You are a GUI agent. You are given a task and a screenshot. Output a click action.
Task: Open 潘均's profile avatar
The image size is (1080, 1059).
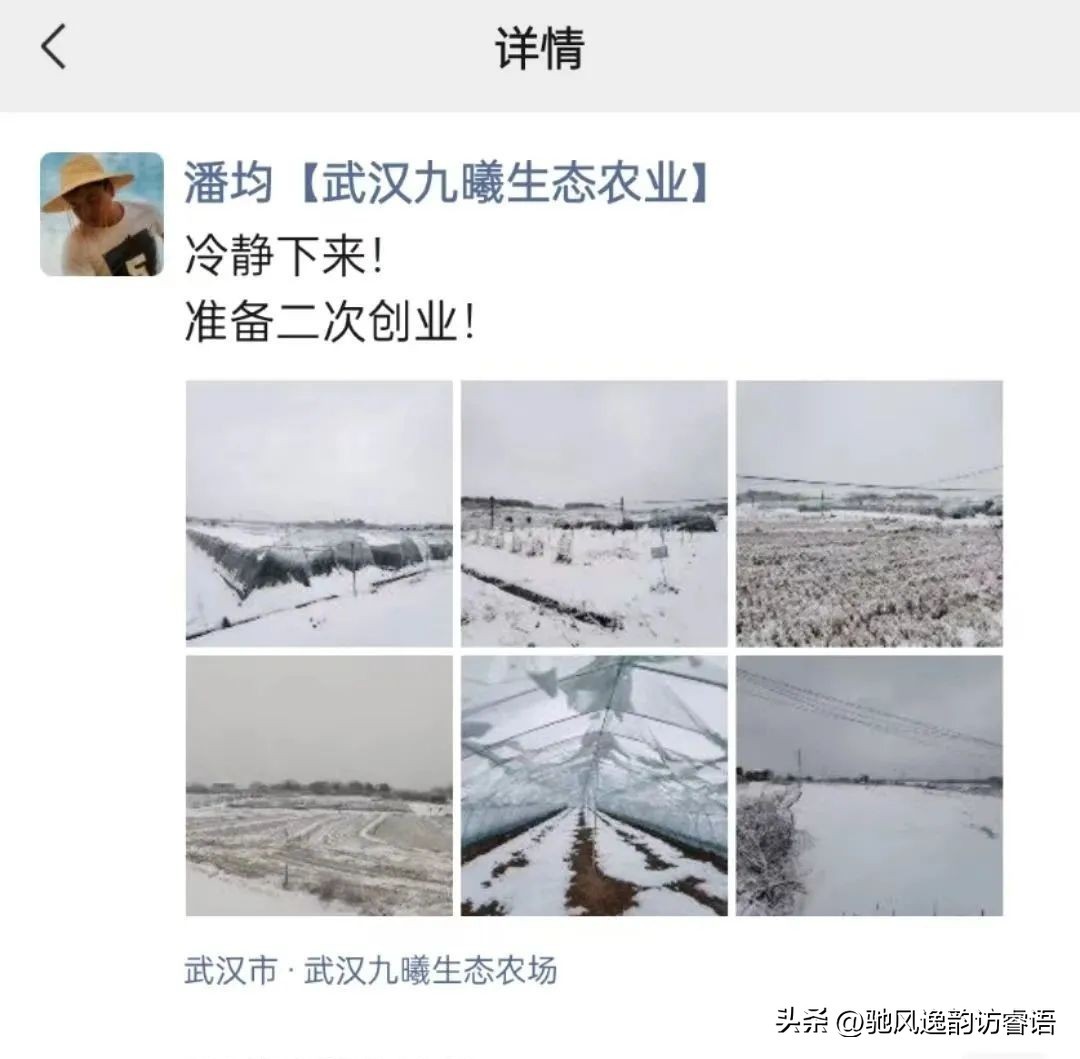pyautogui.click(x=102, y=214)
